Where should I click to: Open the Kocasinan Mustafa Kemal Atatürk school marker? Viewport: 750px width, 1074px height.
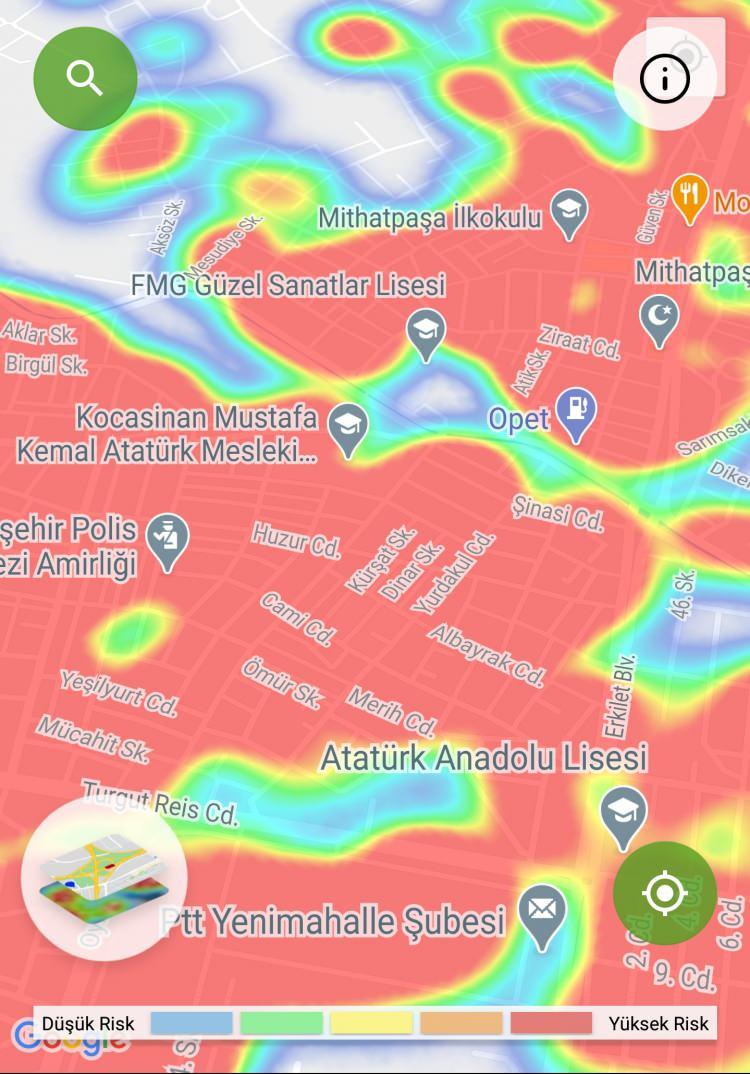point(348,427)
